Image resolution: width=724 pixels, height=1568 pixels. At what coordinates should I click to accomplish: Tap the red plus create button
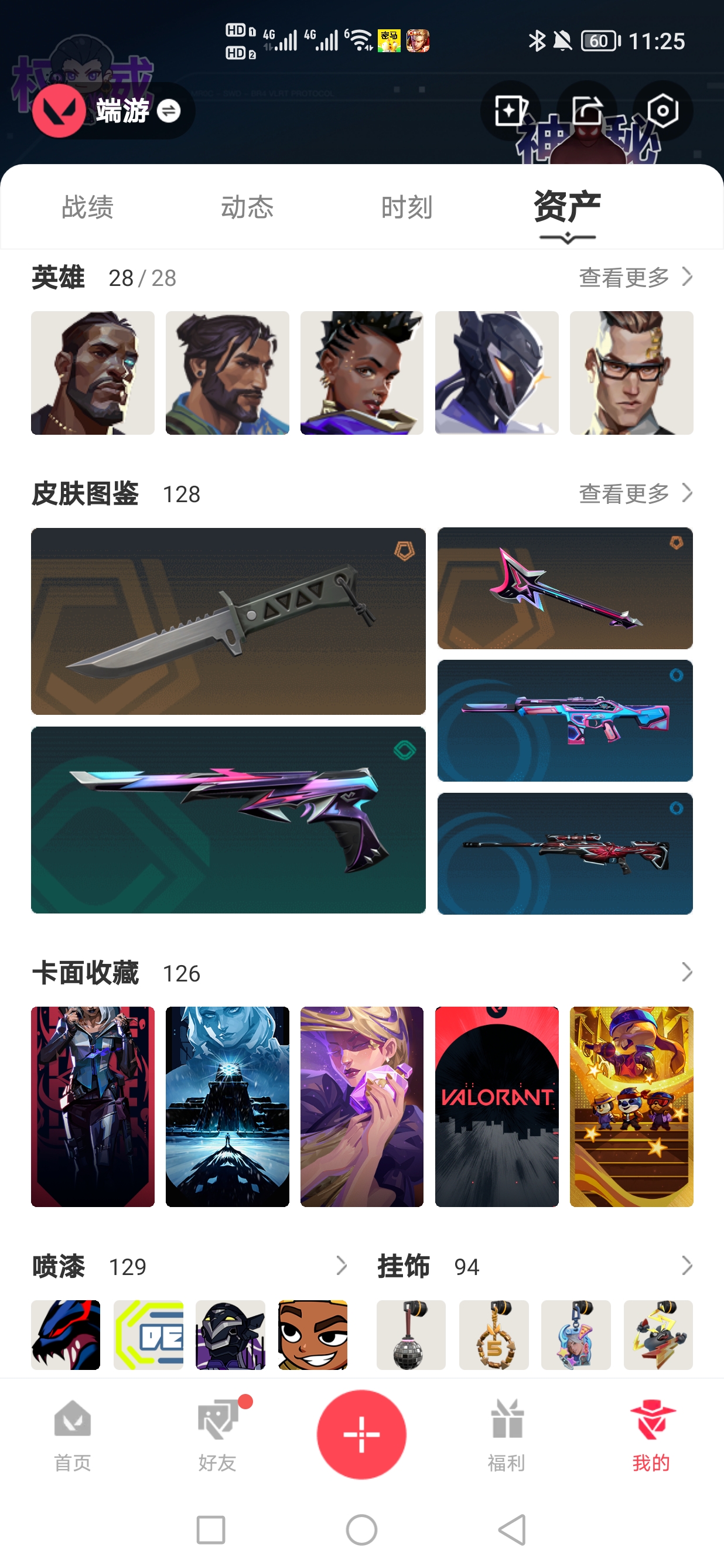361,1434
